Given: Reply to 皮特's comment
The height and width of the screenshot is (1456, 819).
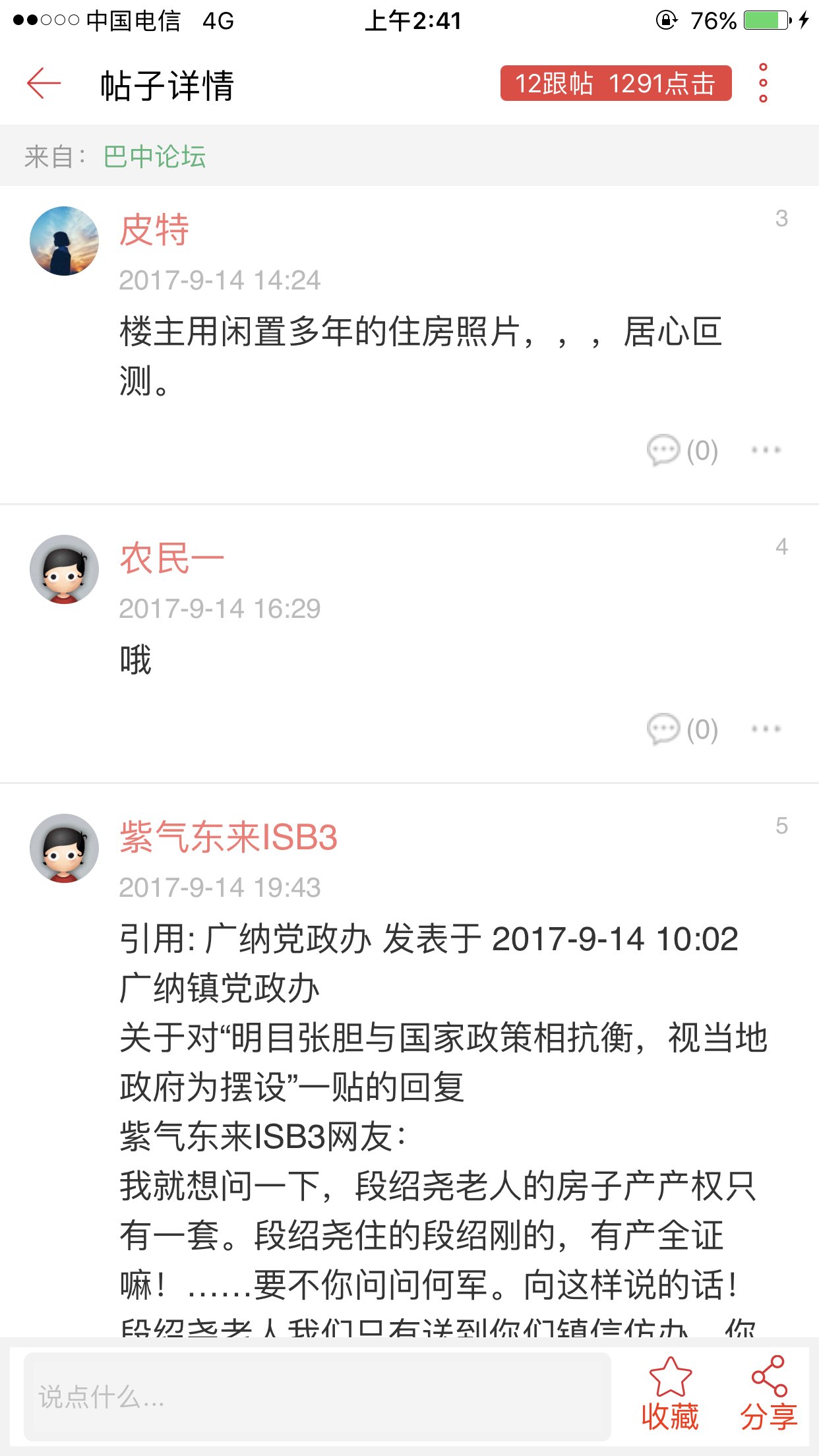Looking at the screenshot, I should click(682, 450).
